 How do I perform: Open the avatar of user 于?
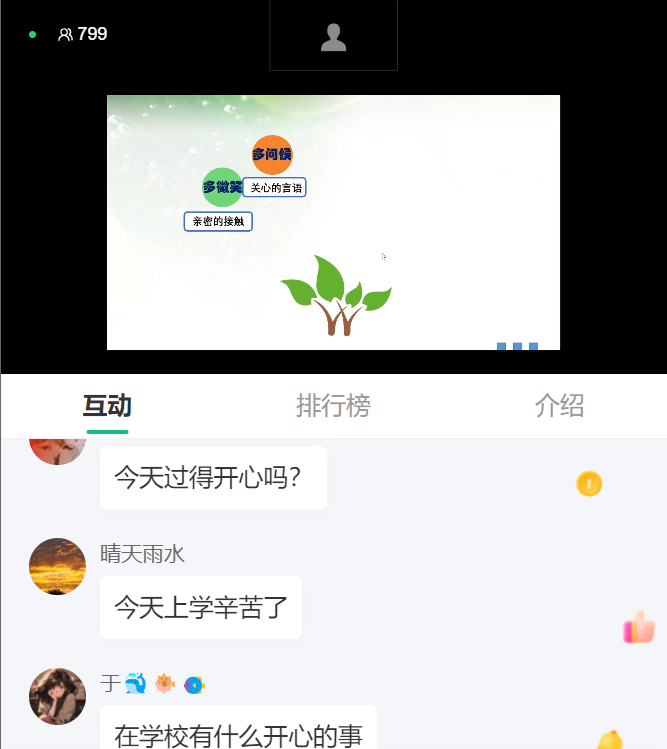pyautogui.click(x=57, y=696)
